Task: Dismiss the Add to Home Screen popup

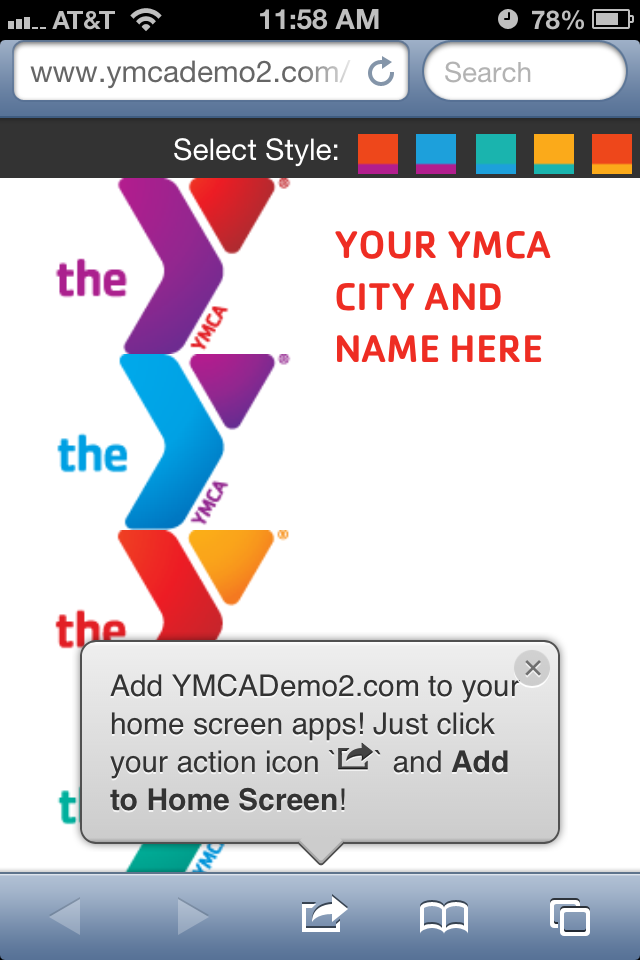Action: click(532, 668)
